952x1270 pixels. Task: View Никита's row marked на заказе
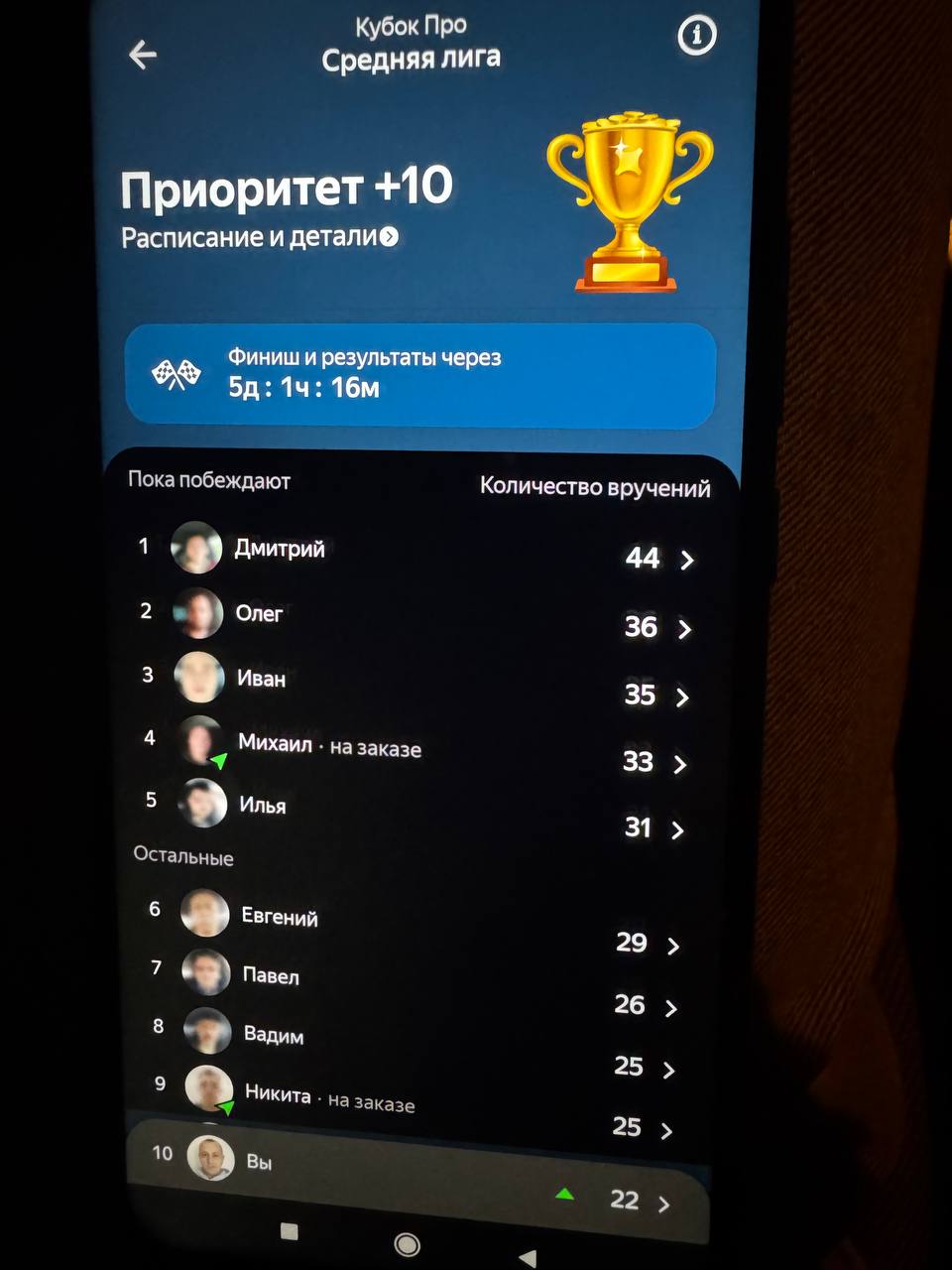pyautogui.click(x=416, y=1106)
